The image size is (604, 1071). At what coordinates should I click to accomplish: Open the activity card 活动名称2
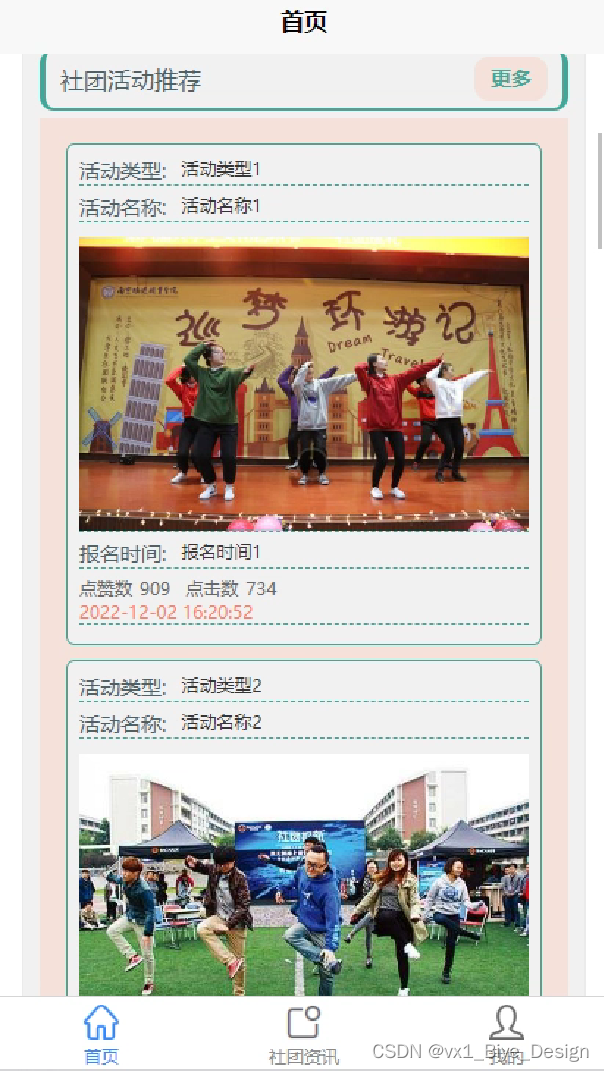coord(303,828)
